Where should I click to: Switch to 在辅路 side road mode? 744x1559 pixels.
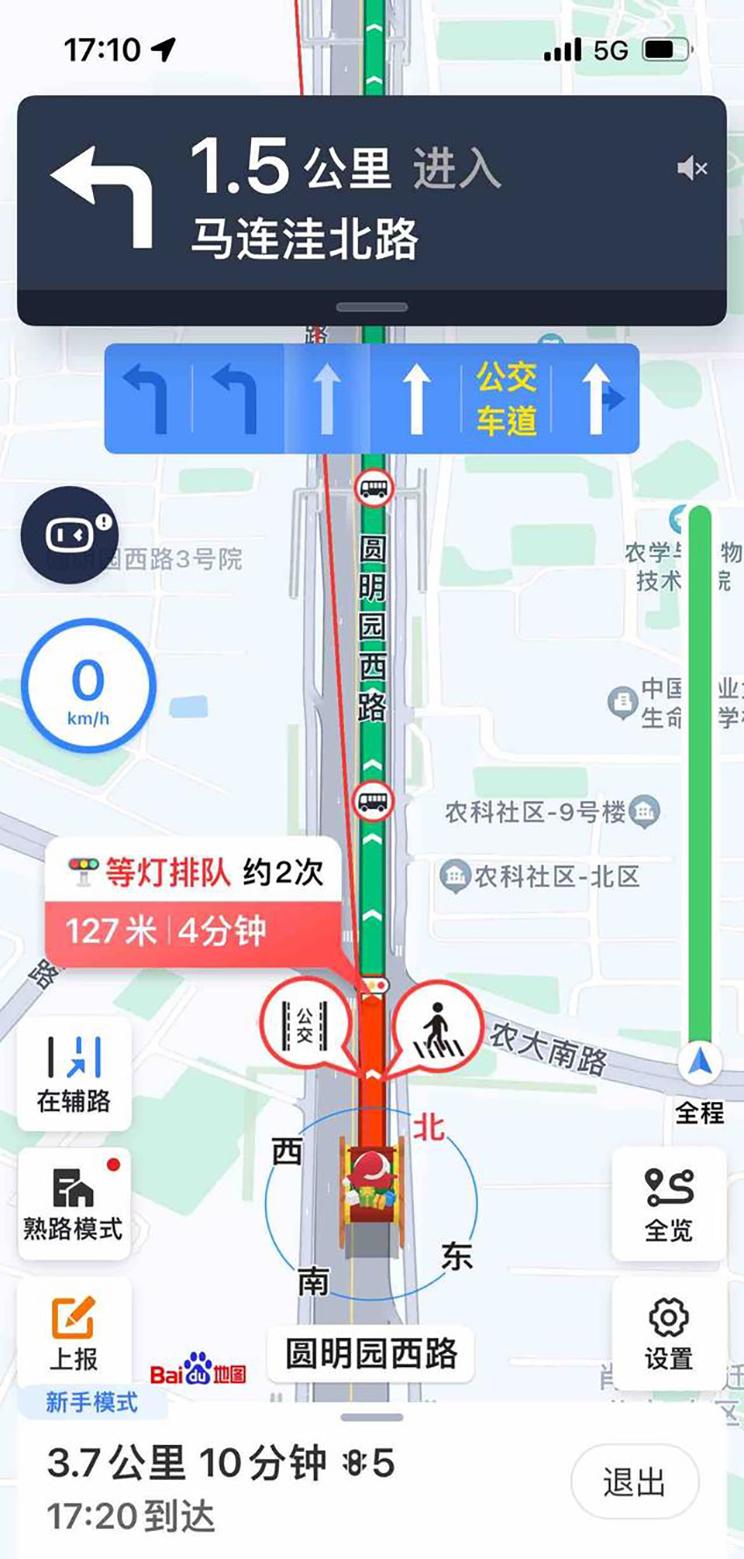pos(74,1070)
